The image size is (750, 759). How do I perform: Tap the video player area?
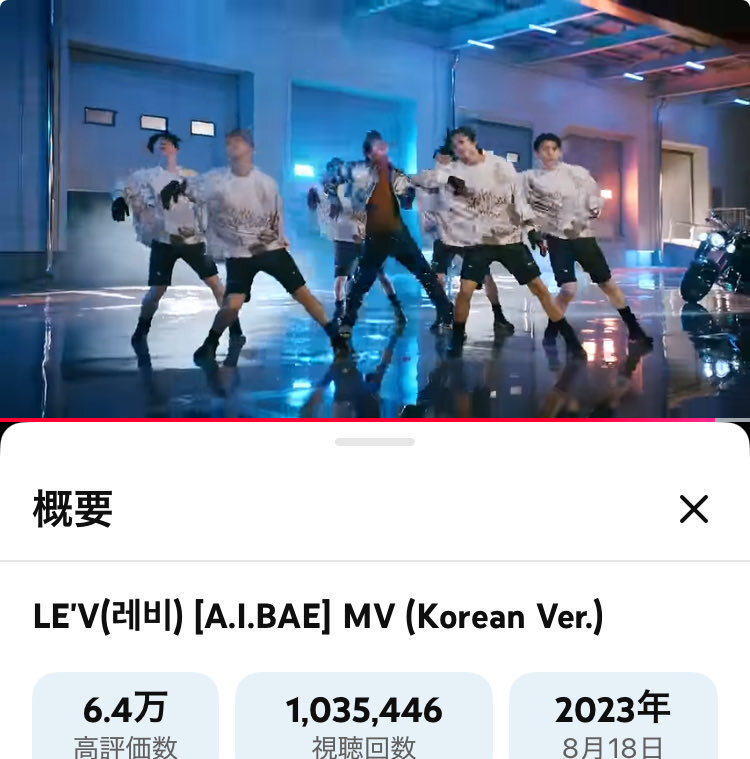click(375, 210)
